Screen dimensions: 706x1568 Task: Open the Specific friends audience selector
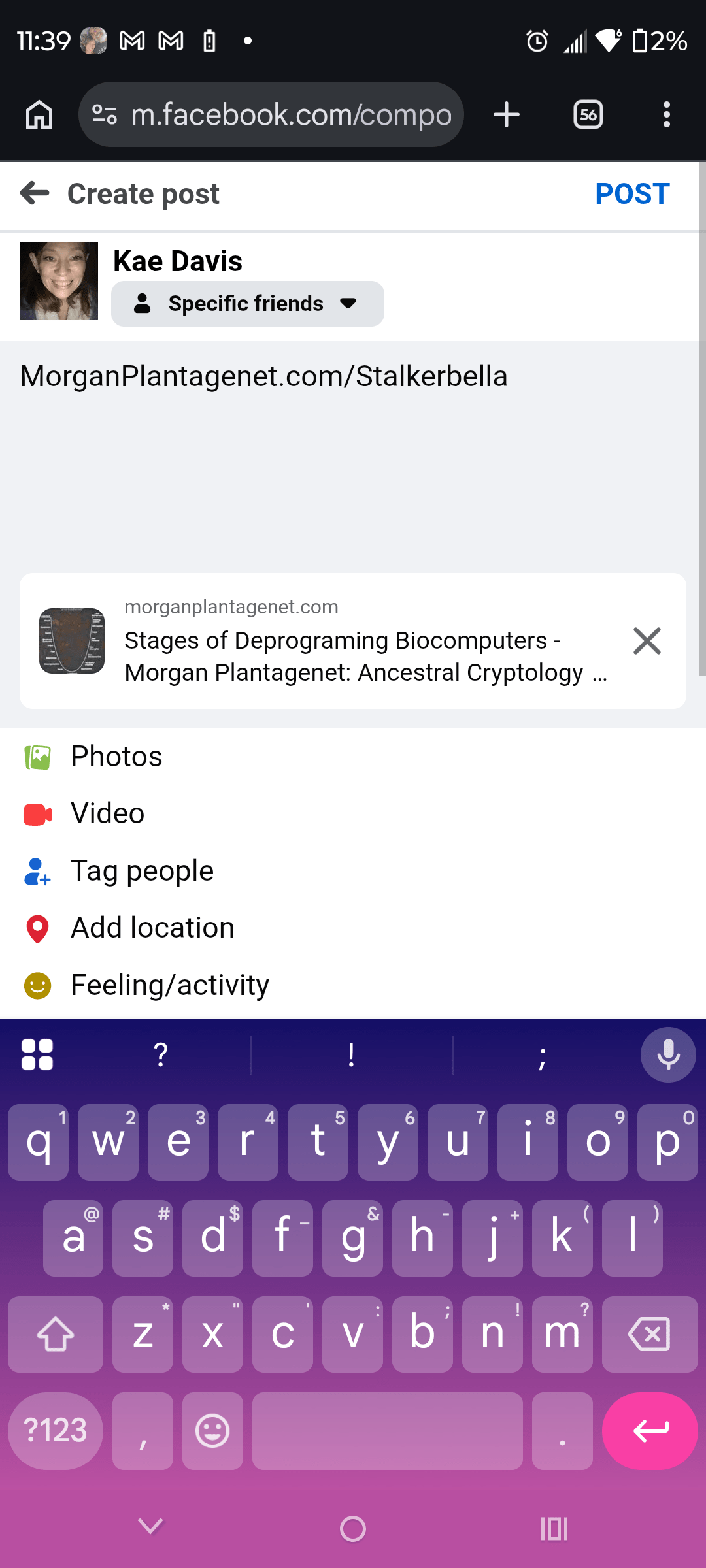pos(247,303)
